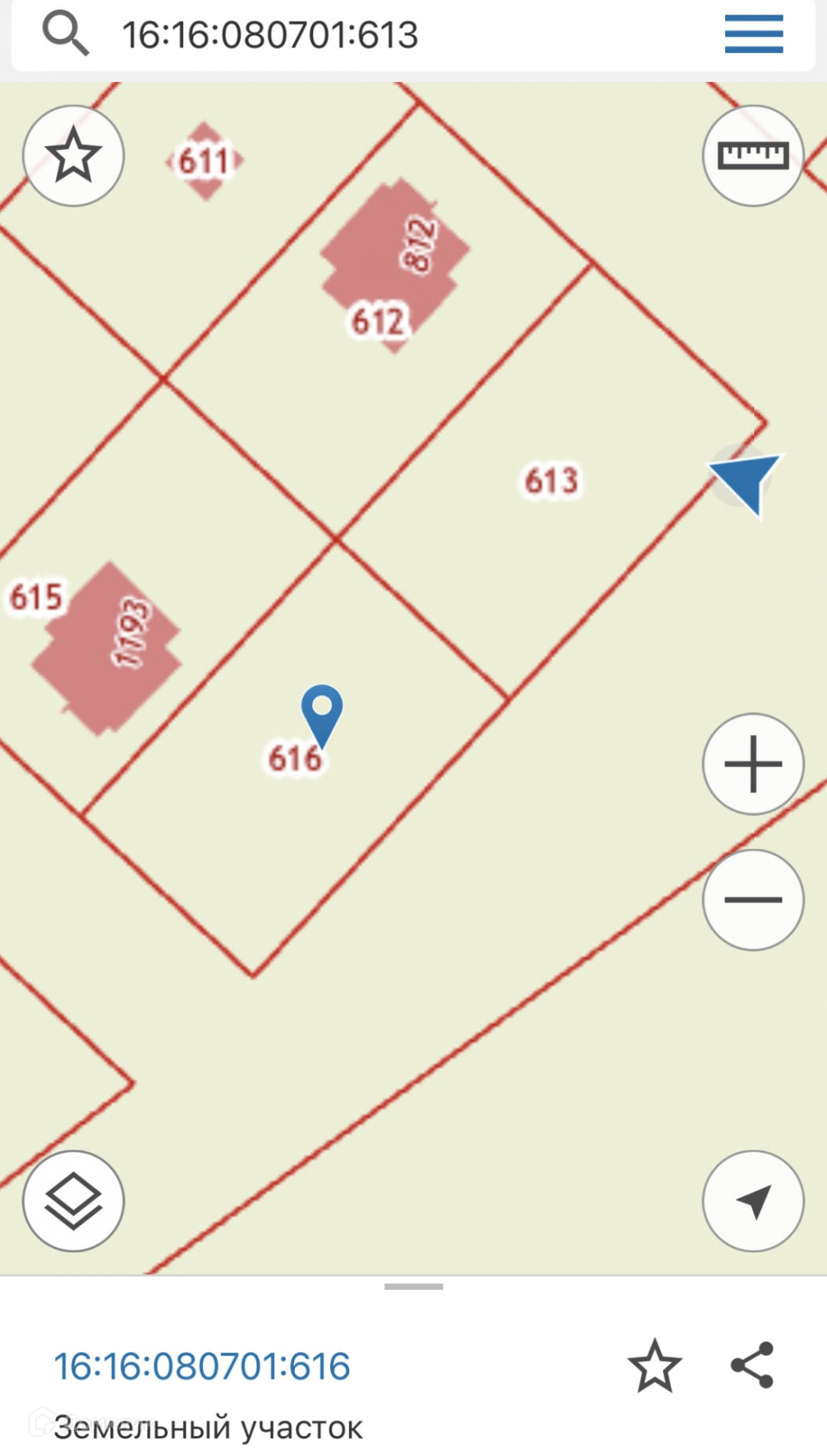This screenshot has height=1456, width=827.
Task: Open the hamburger menu
Action: pyautogui.click(x=753, y=34)
